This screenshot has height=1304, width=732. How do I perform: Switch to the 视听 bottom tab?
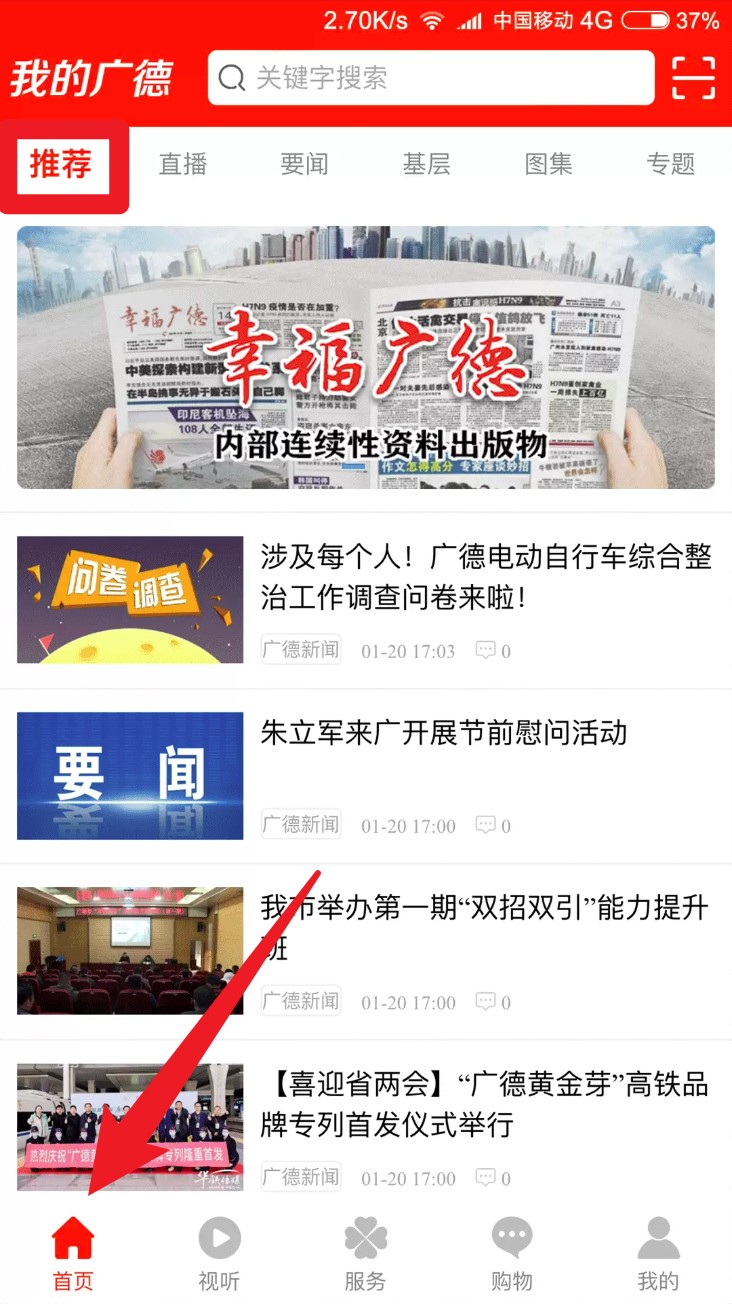219,1252
